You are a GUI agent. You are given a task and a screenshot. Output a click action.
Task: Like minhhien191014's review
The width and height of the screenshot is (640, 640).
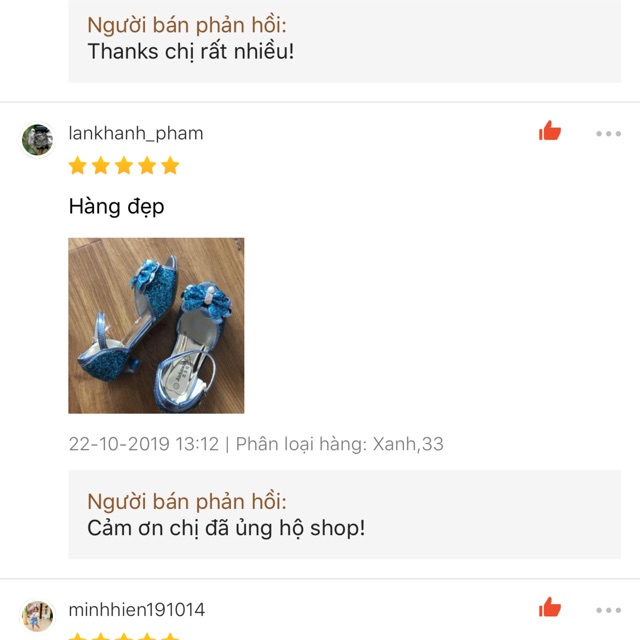550,607
